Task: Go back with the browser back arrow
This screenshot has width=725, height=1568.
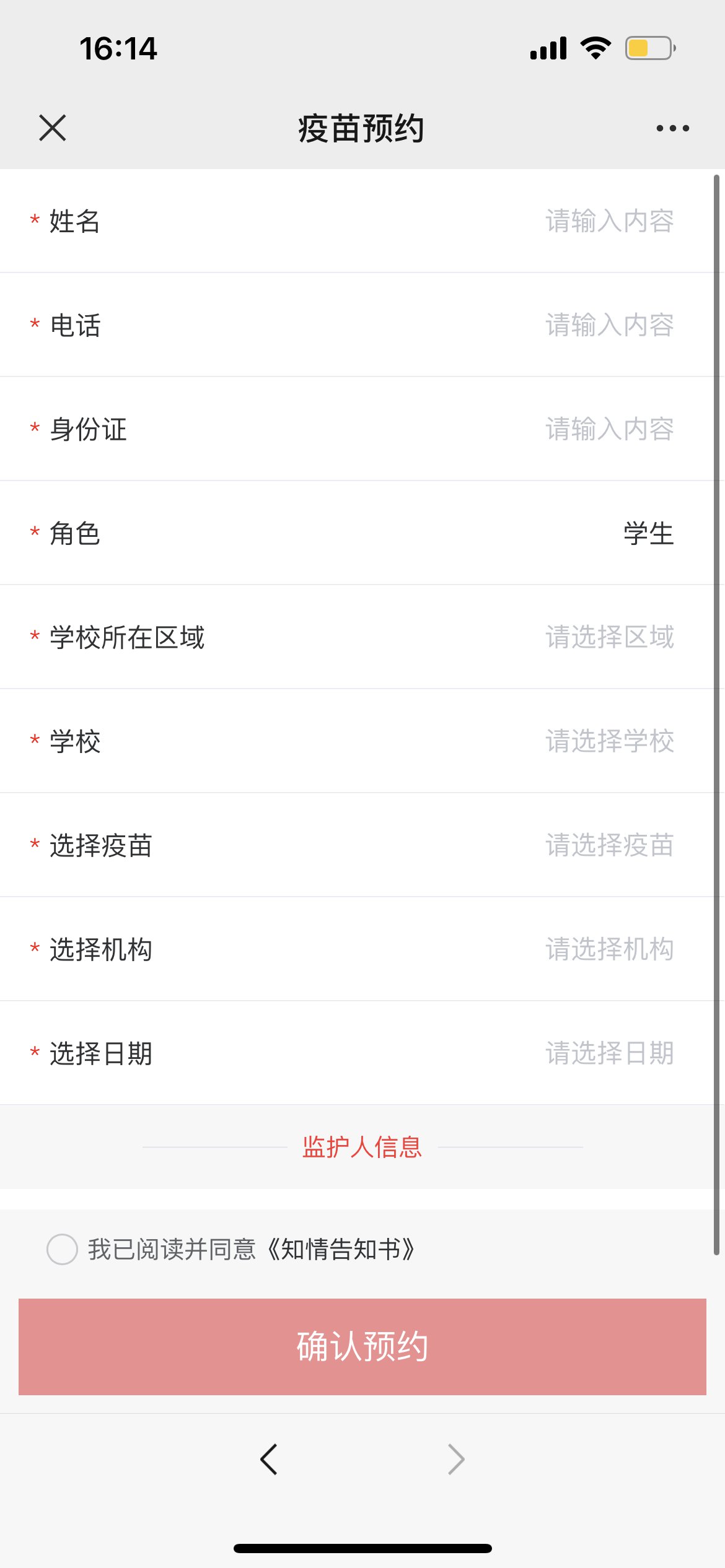Action: (x=269, y=1460)
